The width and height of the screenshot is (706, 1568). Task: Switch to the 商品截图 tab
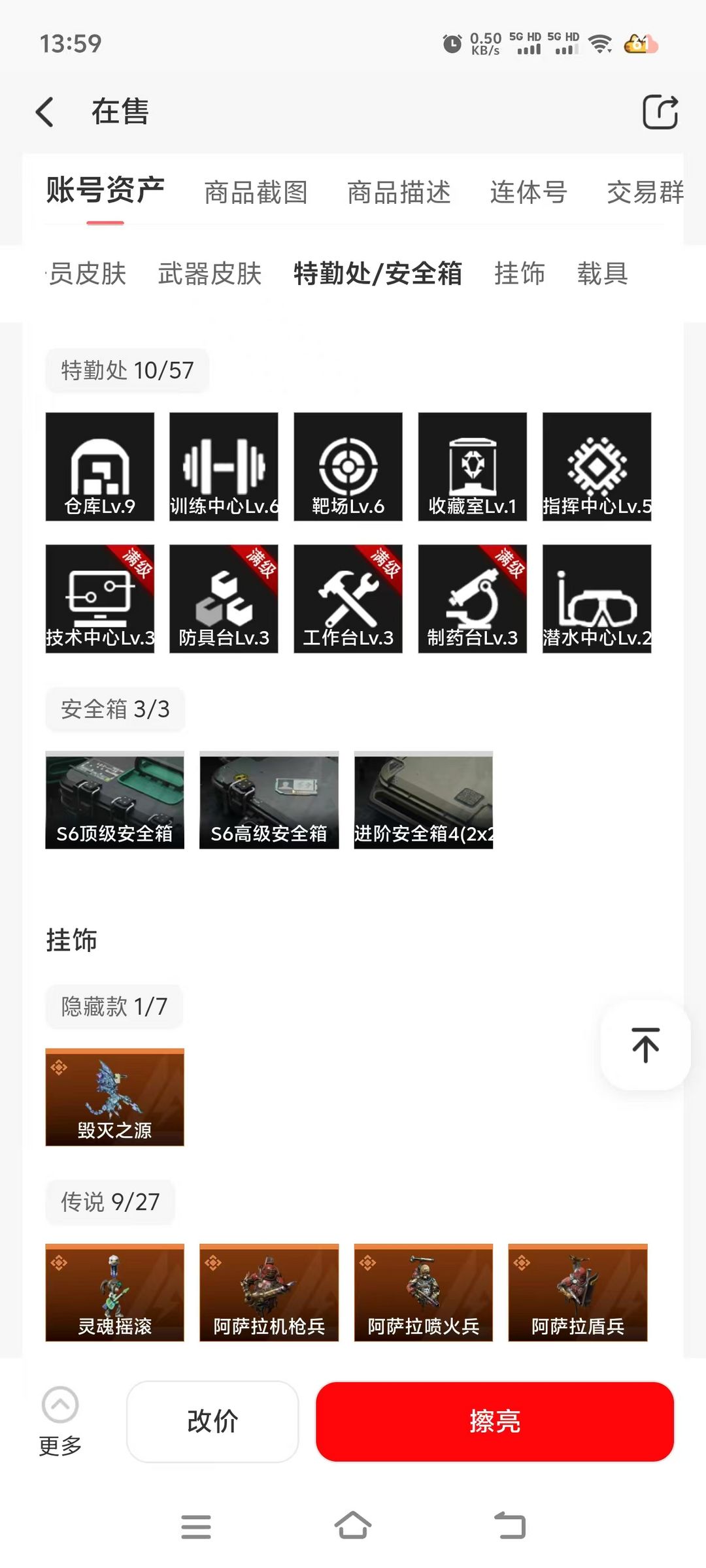[256, 193]
